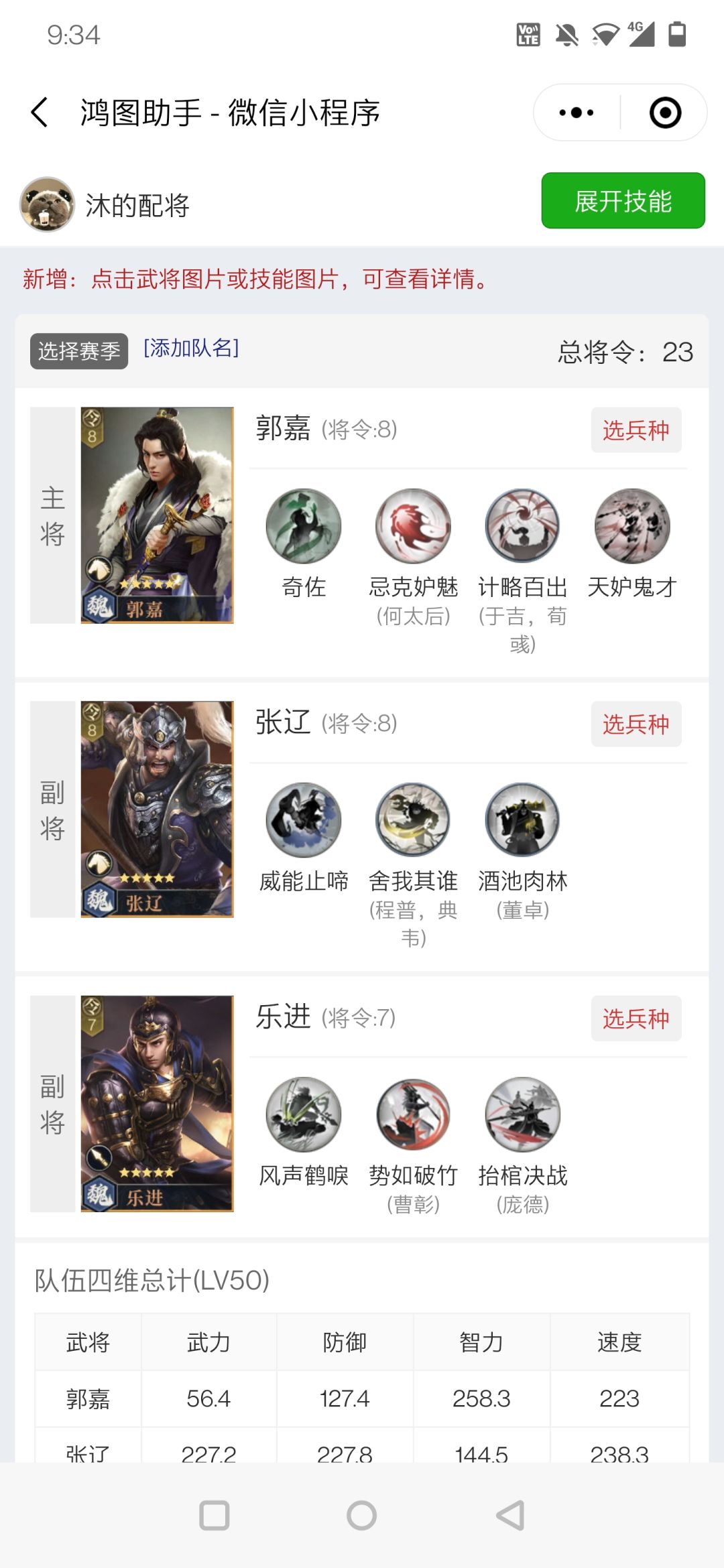Tap the [添加队名] link
724x1568 pixels.
tap(191, 348)
